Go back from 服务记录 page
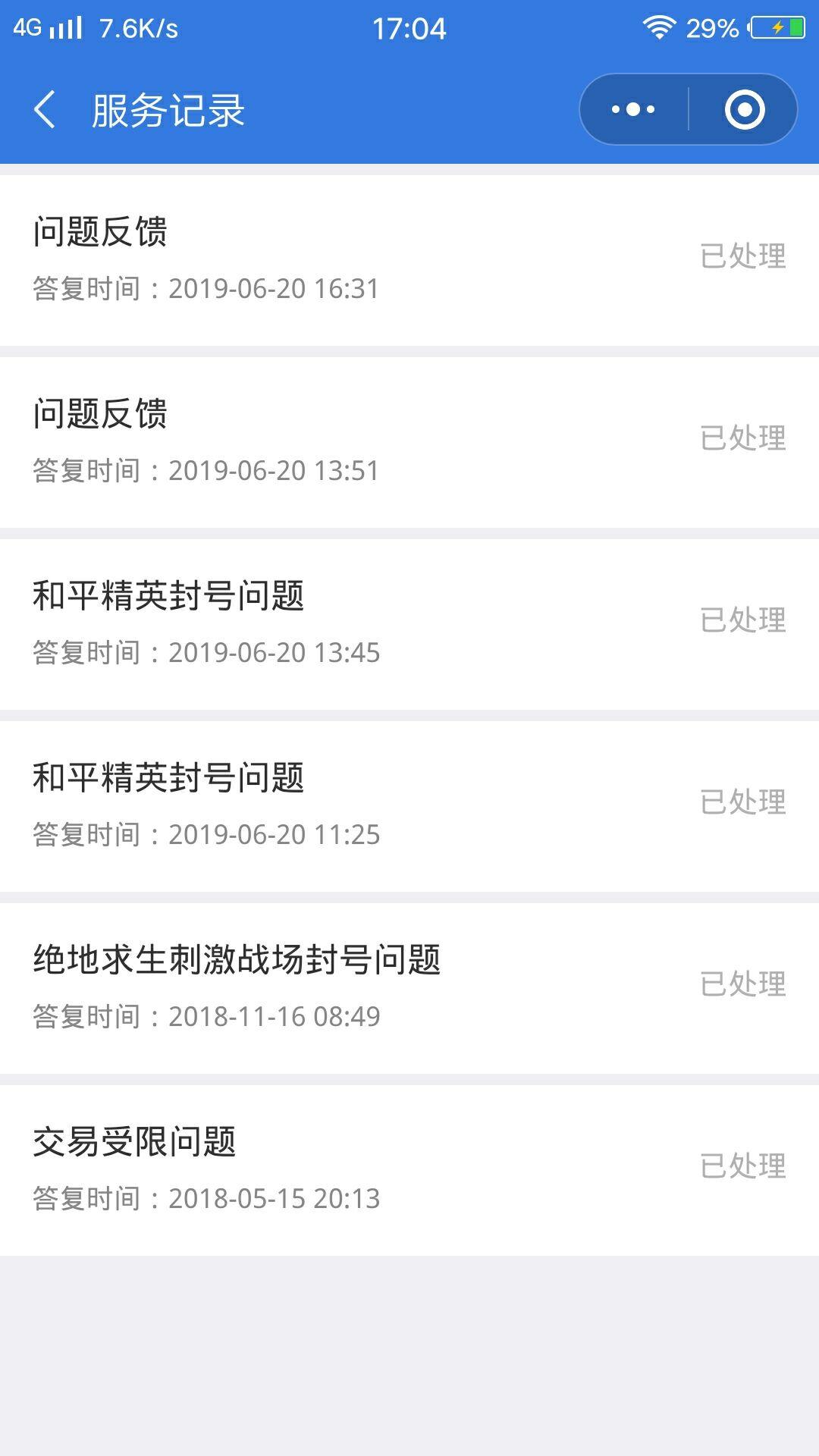This screenshot has width=819, height=1456. click(x=45, y=109)
